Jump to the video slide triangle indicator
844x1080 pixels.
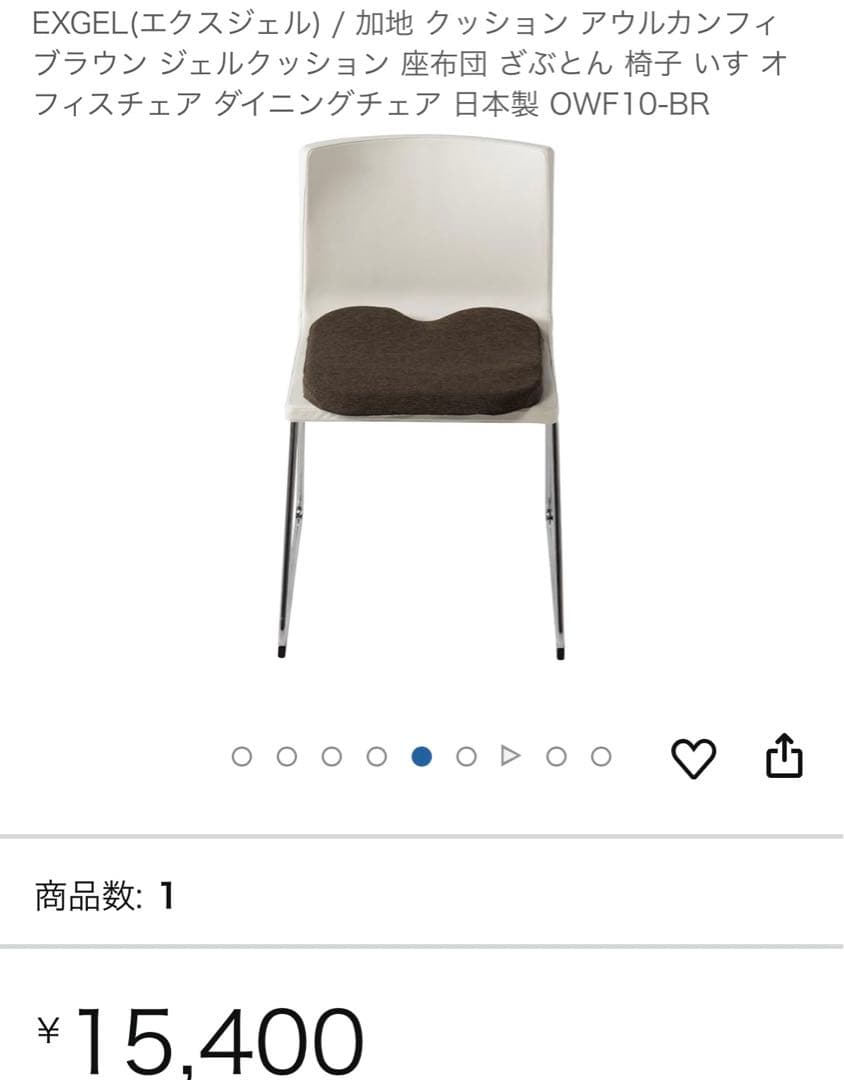[511, 756]
